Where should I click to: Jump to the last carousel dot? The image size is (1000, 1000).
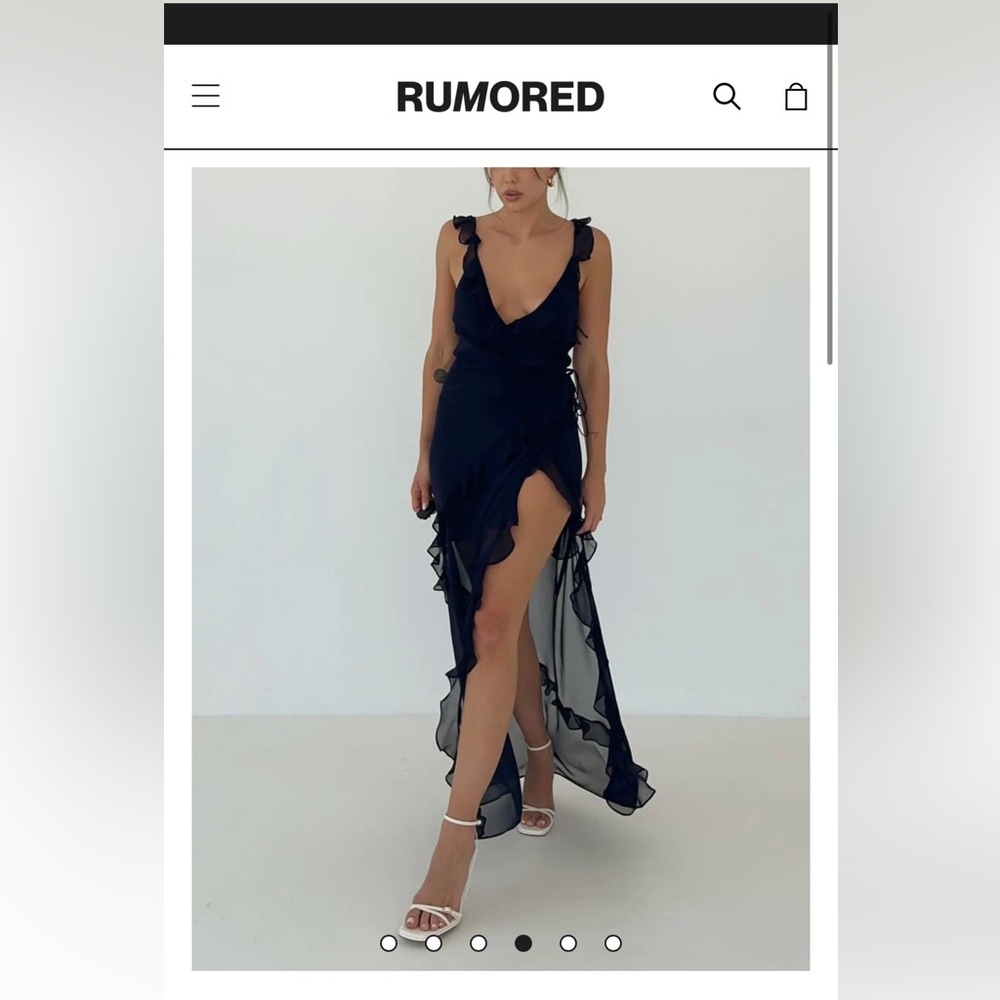(613, 943)
